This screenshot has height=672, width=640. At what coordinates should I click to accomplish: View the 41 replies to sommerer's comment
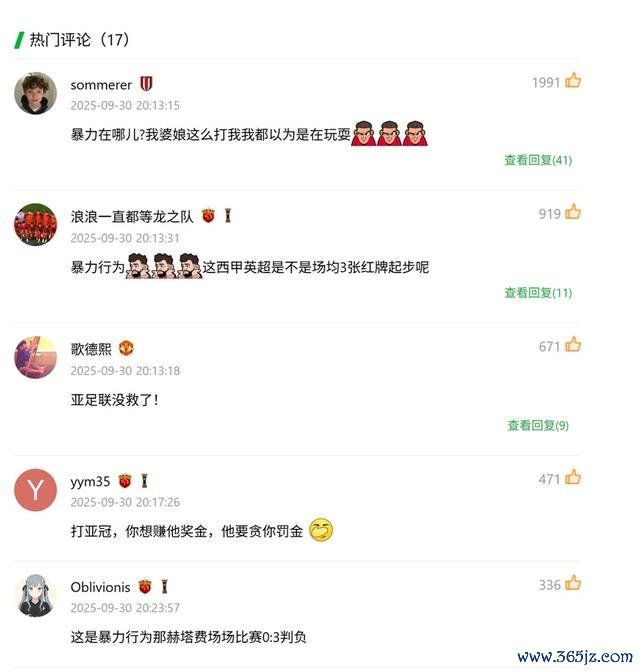click(537, 160)
